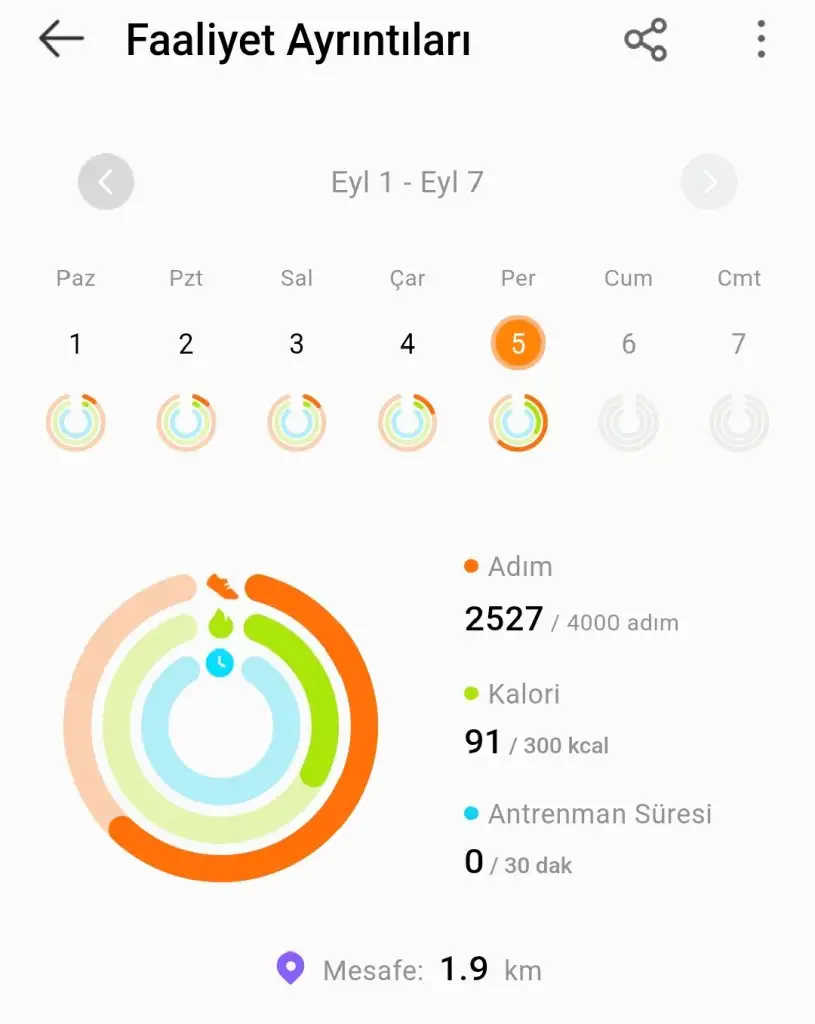The width and height of the screenshot is (815, 1024).
Task: Share the activity details
Action: (x=645, y=40)
